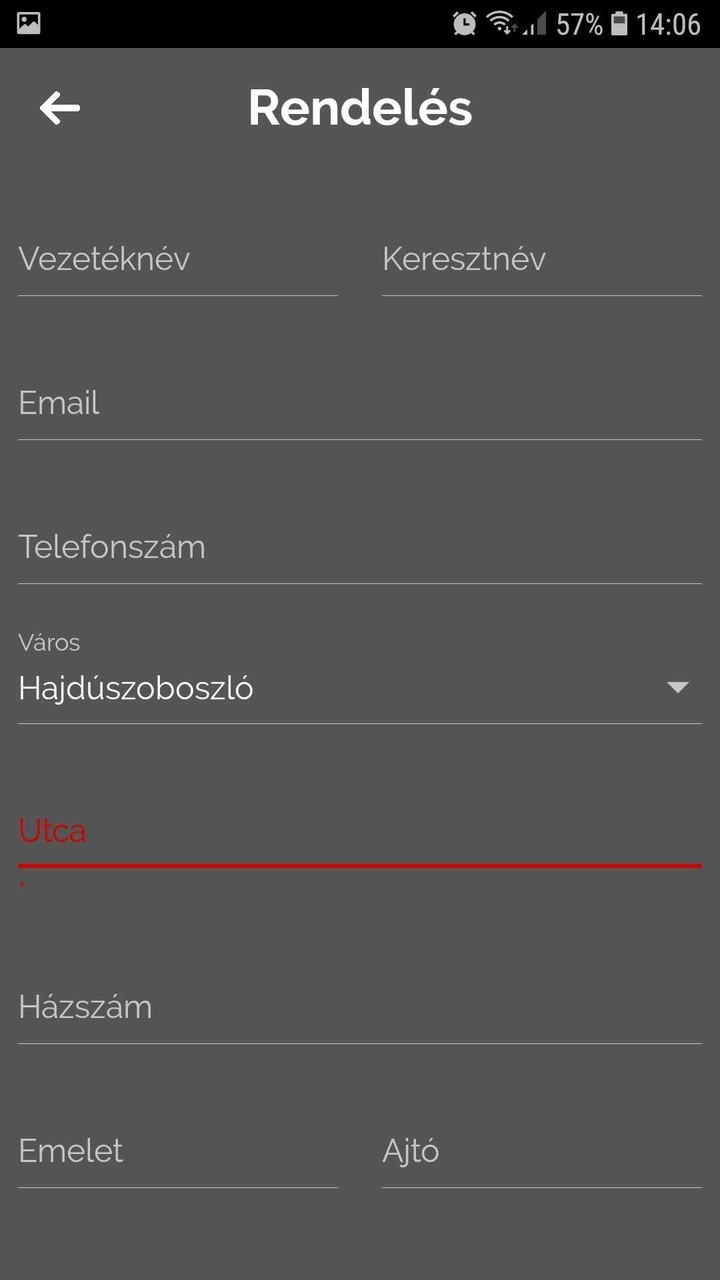Click the red Utca error field
This screenshot has width=720, height=1280.
[360, 834]
